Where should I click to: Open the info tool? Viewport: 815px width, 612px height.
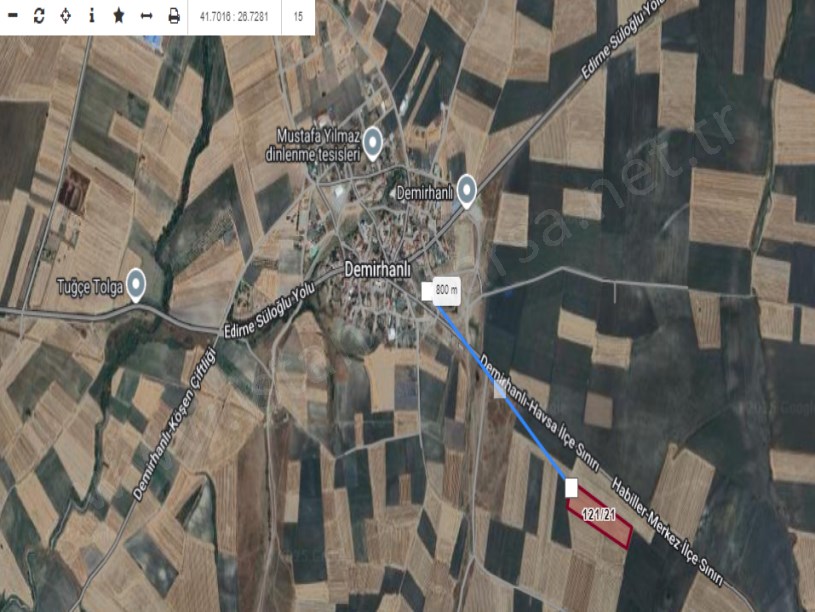[92, 16]
